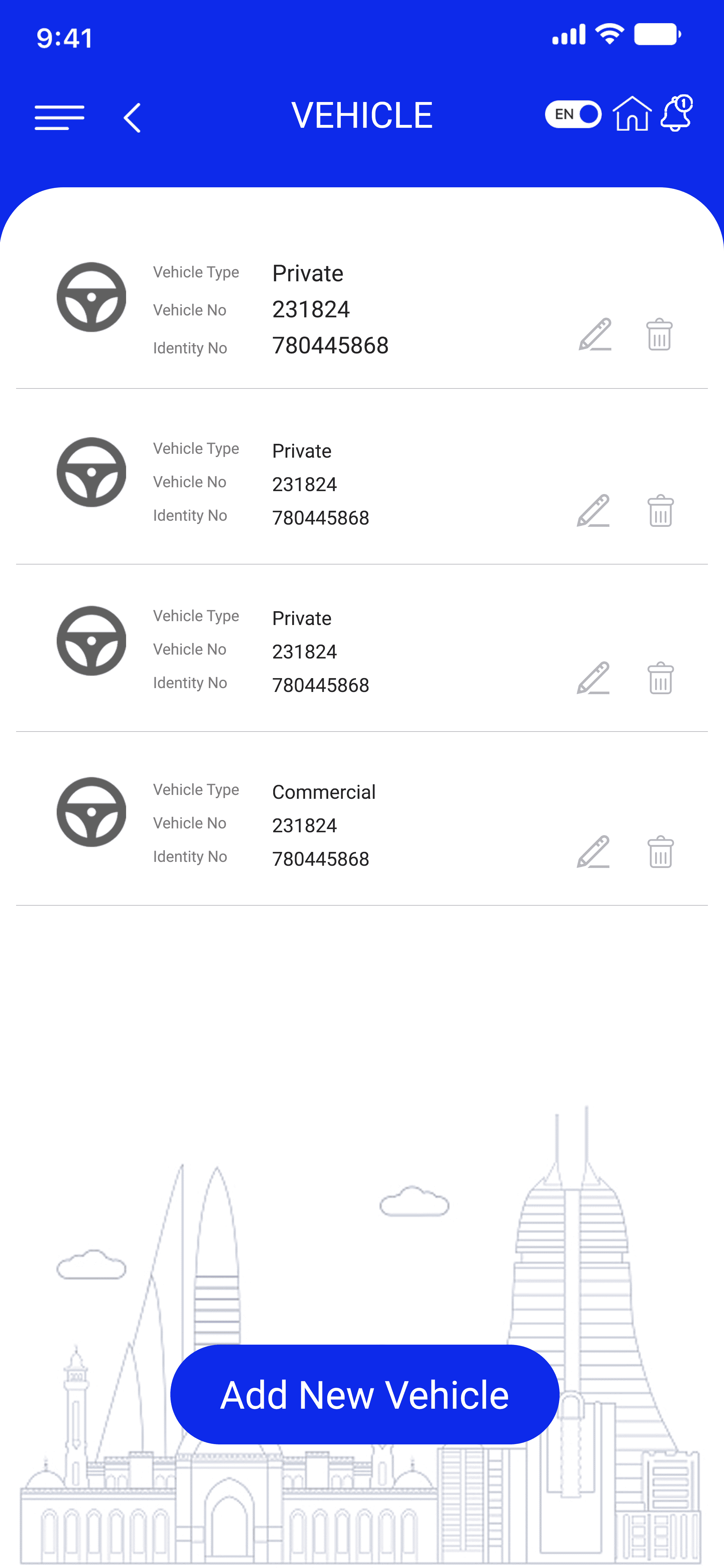Tap Add New Vehicle button
The width and height of the screenshot is (724, 1568).
point(365,1394)
